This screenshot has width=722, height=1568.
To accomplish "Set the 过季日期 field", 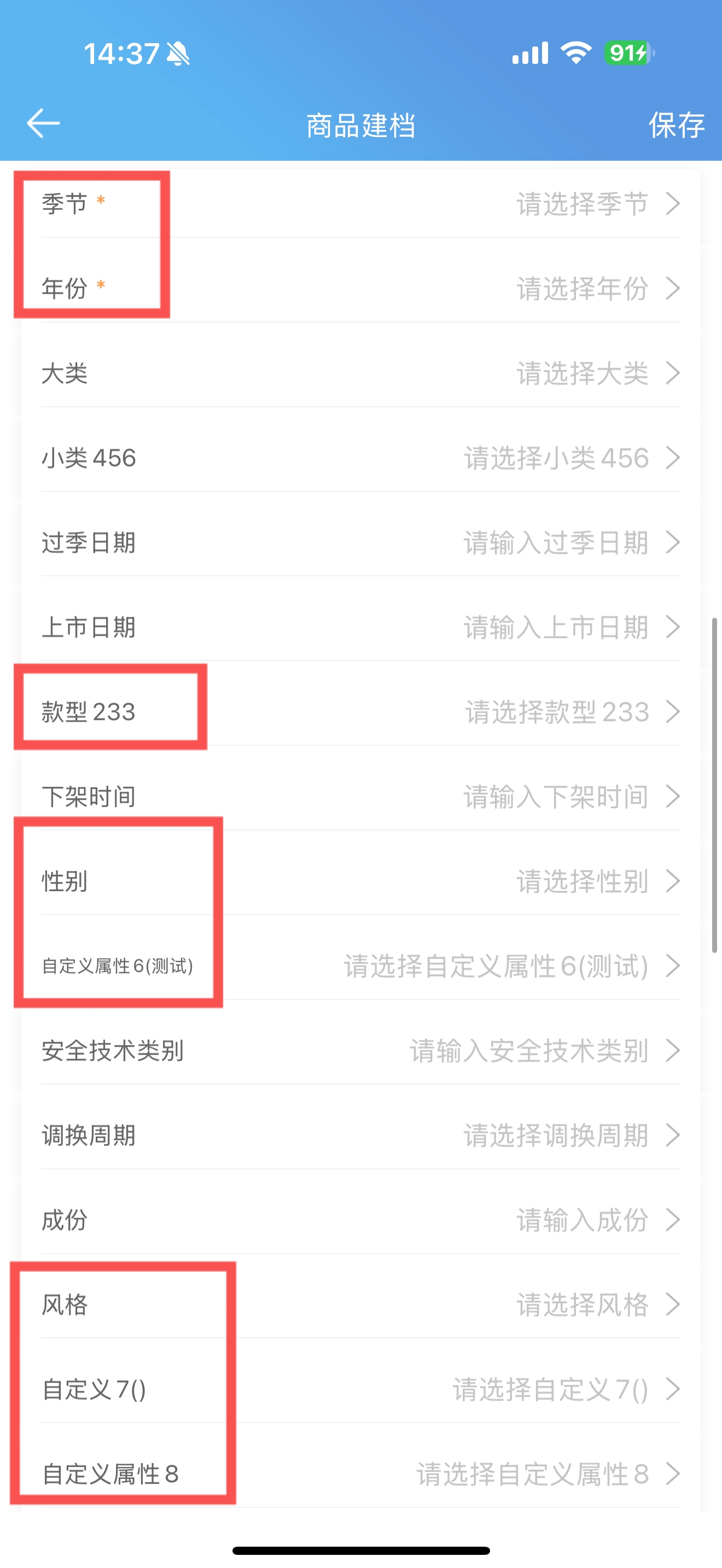I will [360, 542].
